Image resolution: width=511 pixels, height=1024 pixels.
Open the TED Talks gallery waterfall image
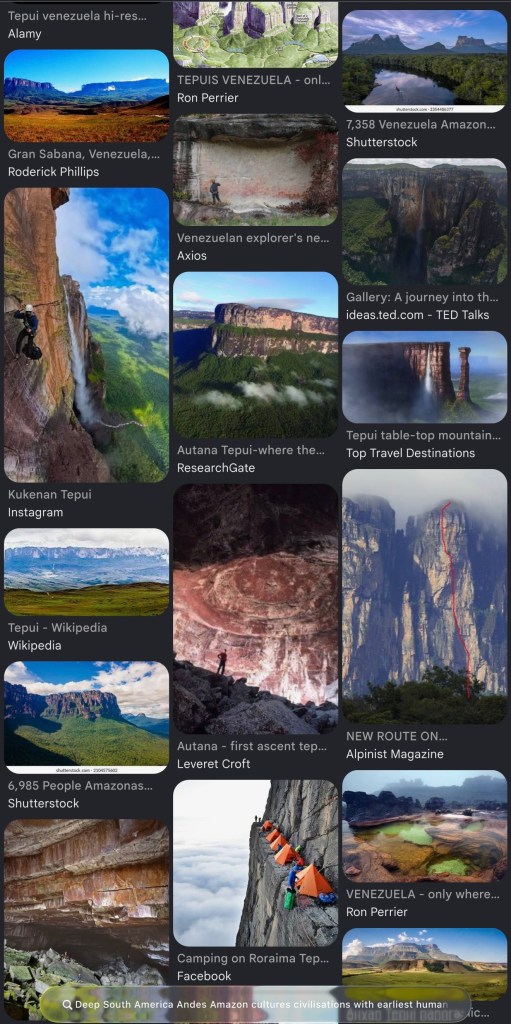[425, 221]
